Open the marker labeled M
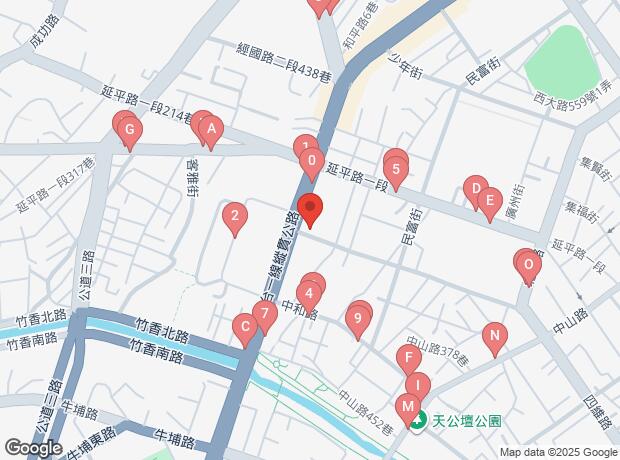The image size is (620, 460). pyautogui.click(x=406, y=406)
